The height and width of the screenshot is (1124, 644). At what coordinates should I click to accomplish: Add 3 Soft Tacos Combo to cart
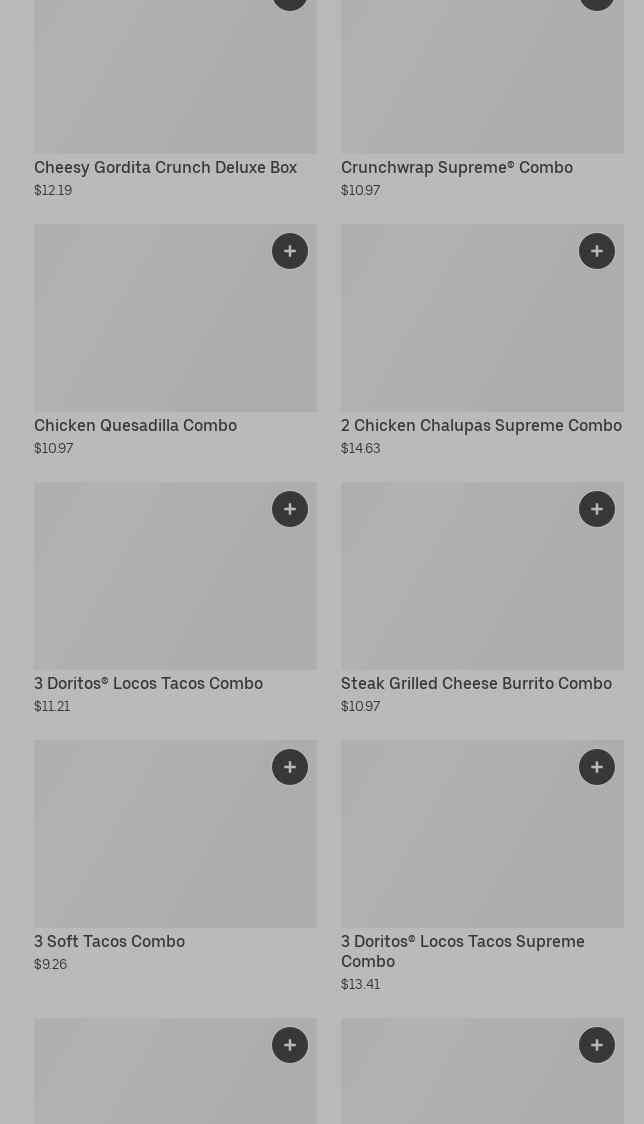click(x=290, y=767)
